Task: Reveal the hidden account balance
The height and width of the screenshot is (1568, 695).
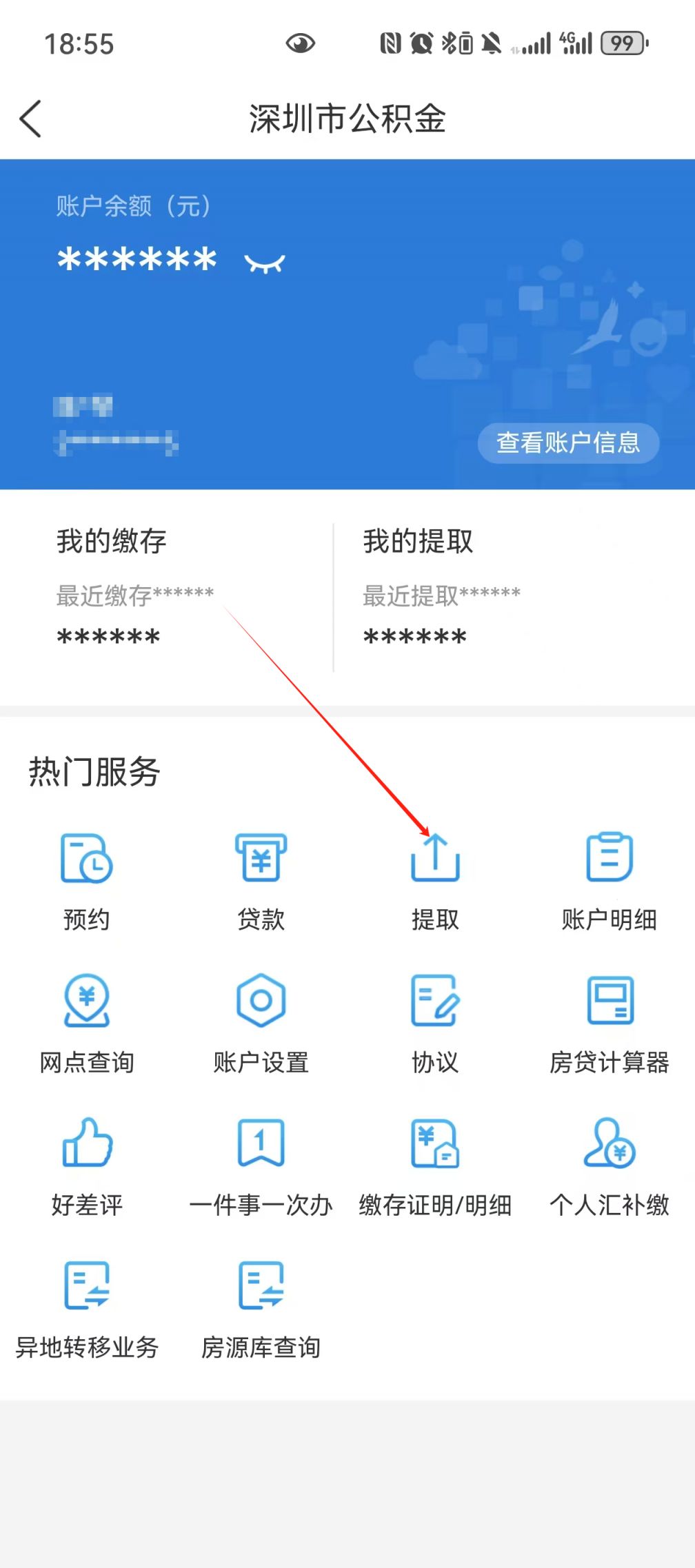Action: [x=264, y=263]
